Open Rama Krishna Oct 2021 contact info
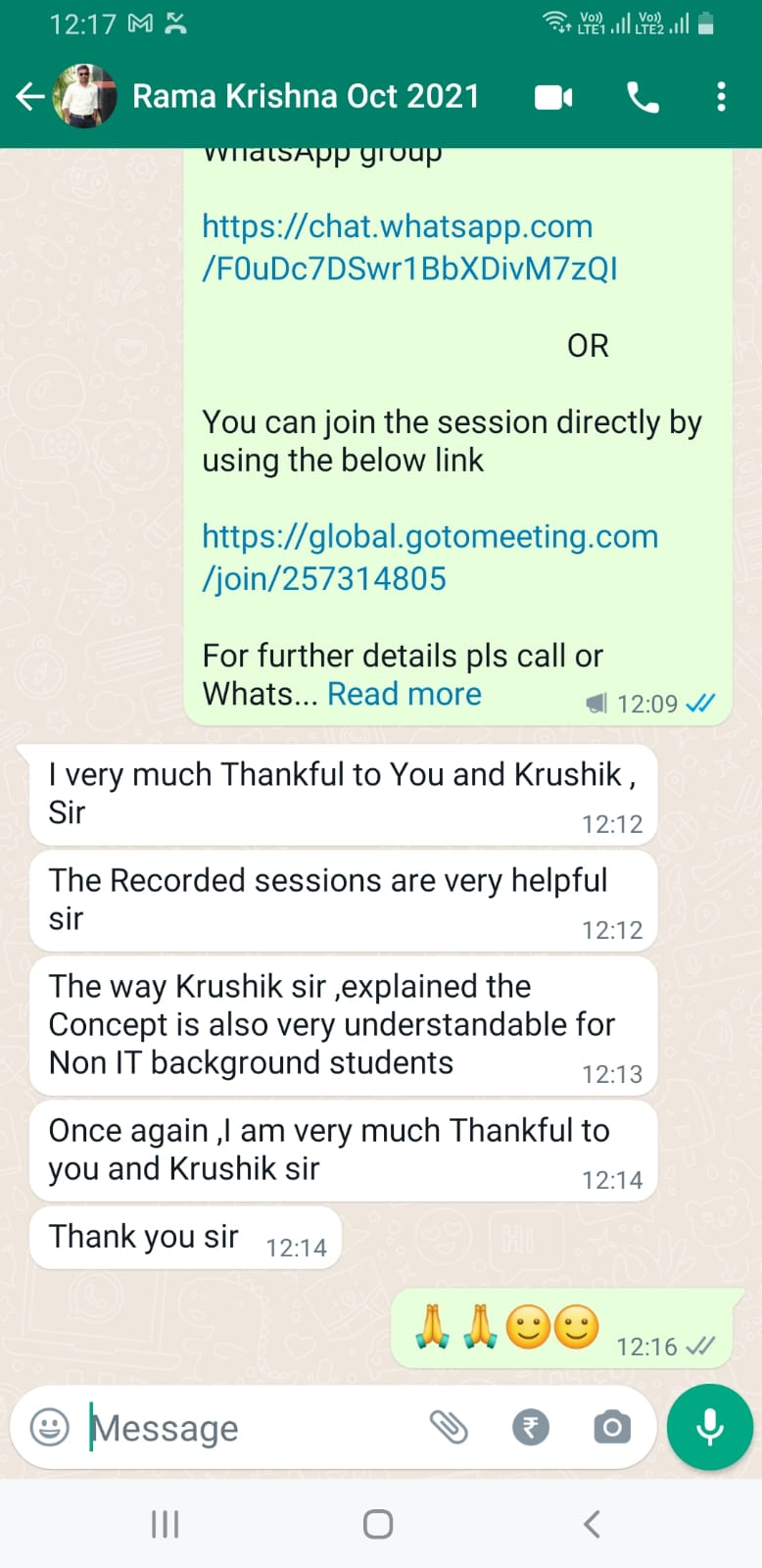 (306, 96)
